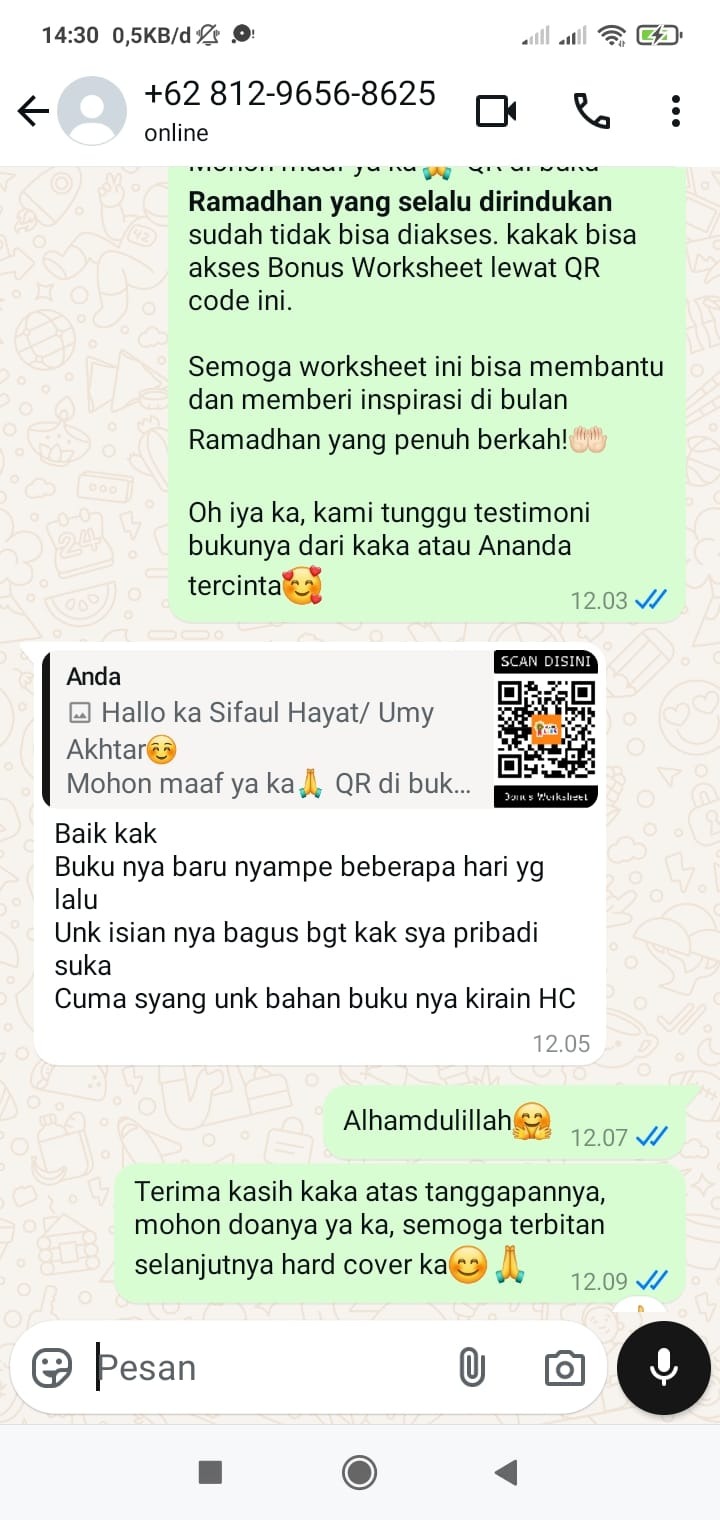Viewport: 720px width, 1520px height.
Task: Start a voice call
Action: pos(591,111)
